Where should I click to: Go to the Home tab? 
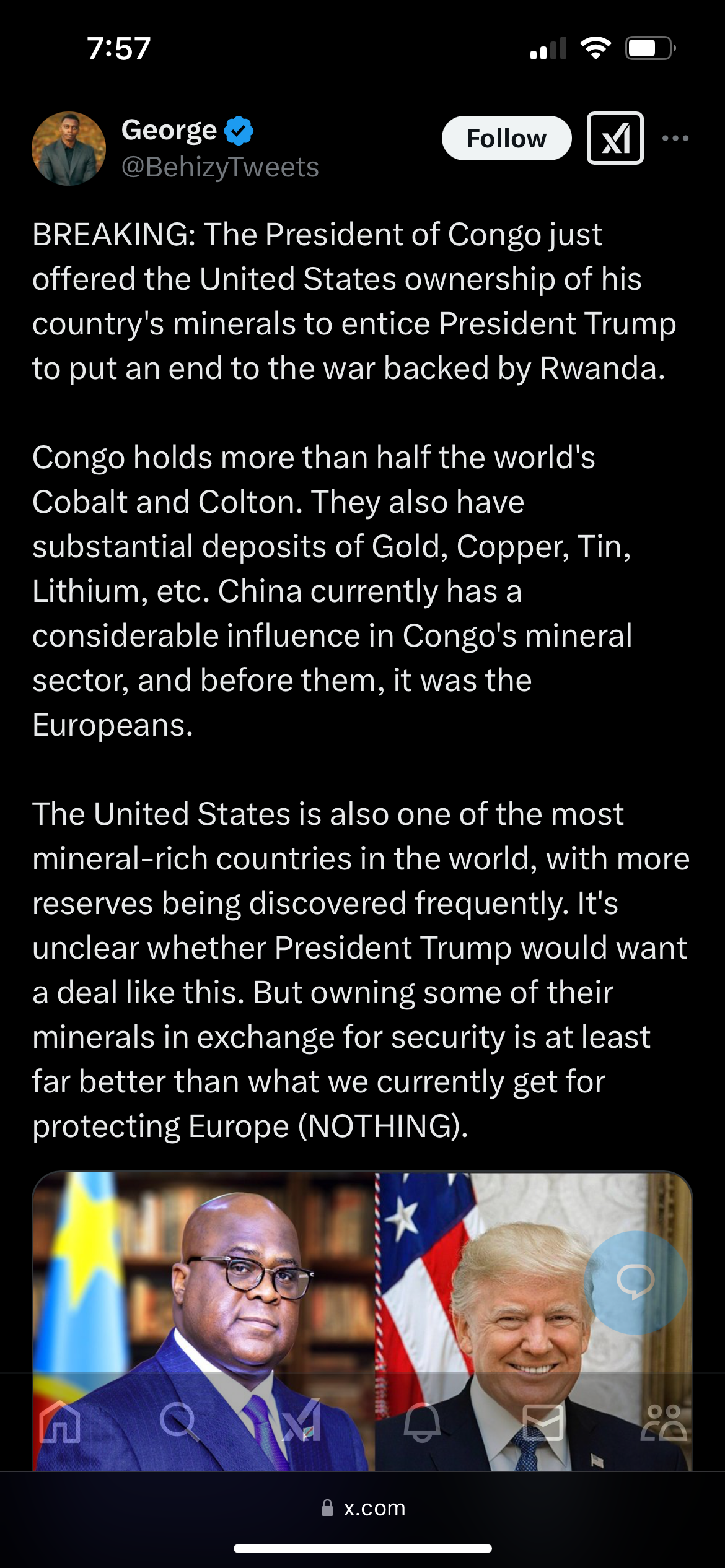[x=60, y=1422]
